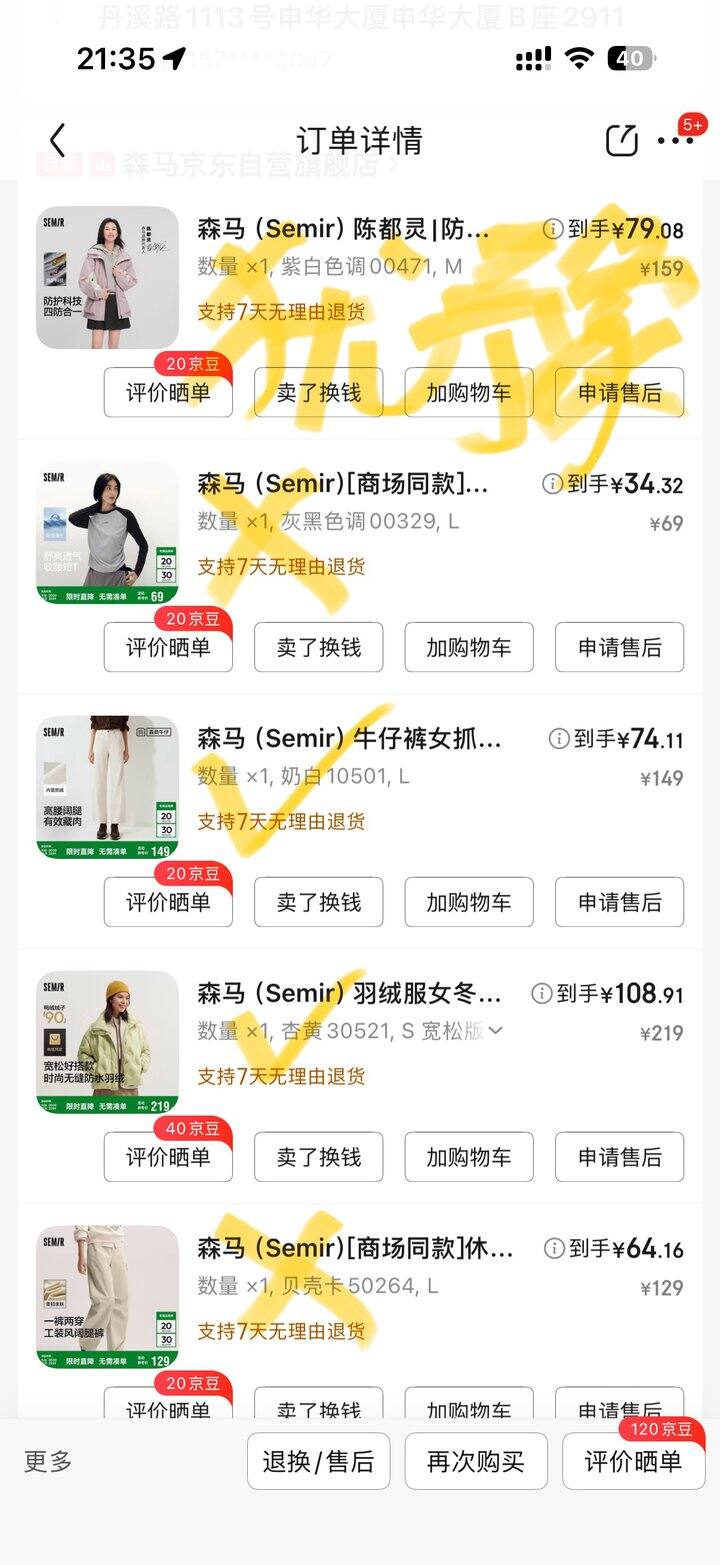Add the 牛仔裤 item back via 加购物车
Viewport: 720px width, 1565px height.
(x=468, y=902)
